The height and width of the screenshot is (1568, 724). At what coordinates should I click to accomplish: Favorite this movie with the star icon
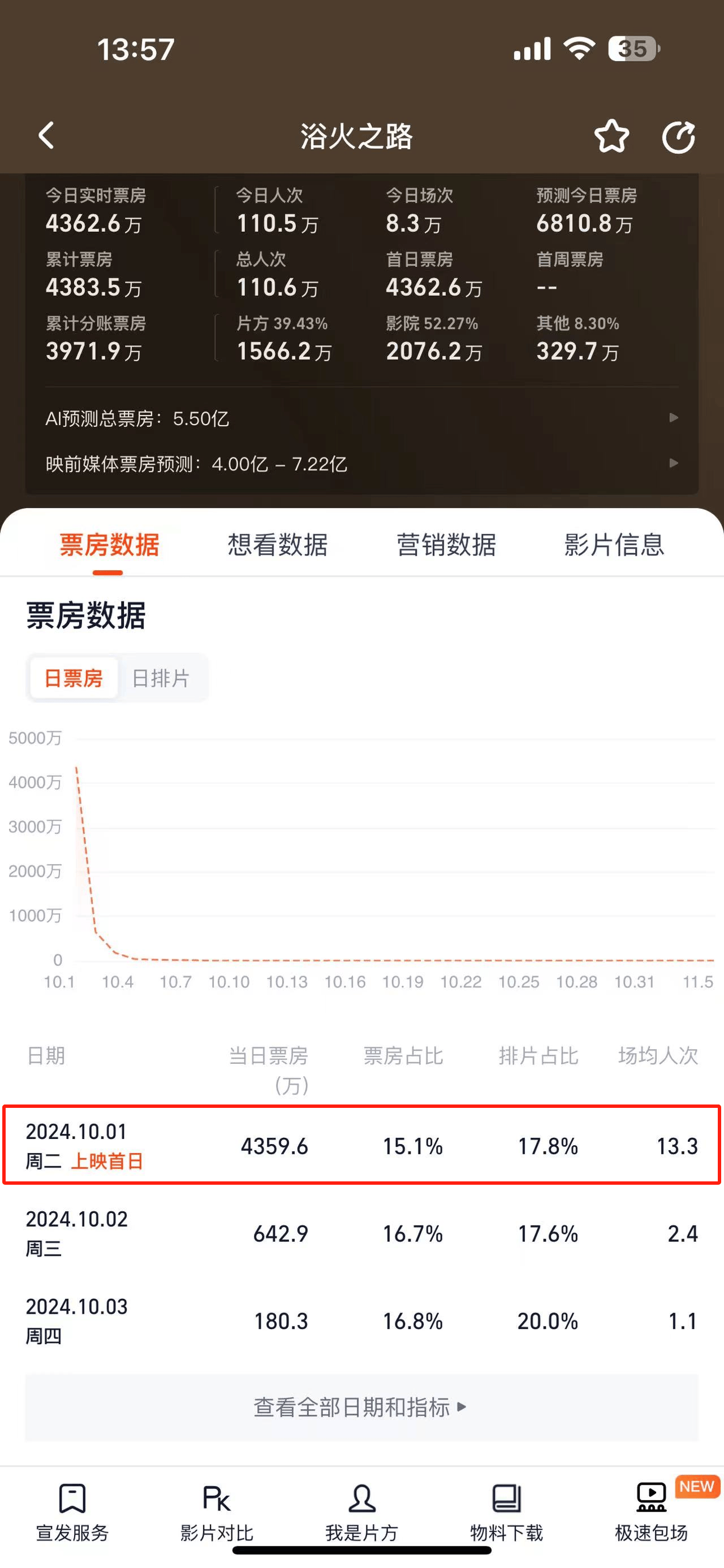click(x=611, y=136)
